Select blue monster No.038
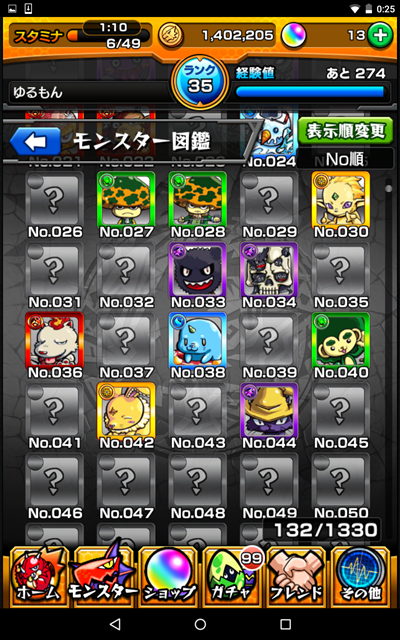The width and height of the screenshot is (400, 640). (x=198, y=341)
